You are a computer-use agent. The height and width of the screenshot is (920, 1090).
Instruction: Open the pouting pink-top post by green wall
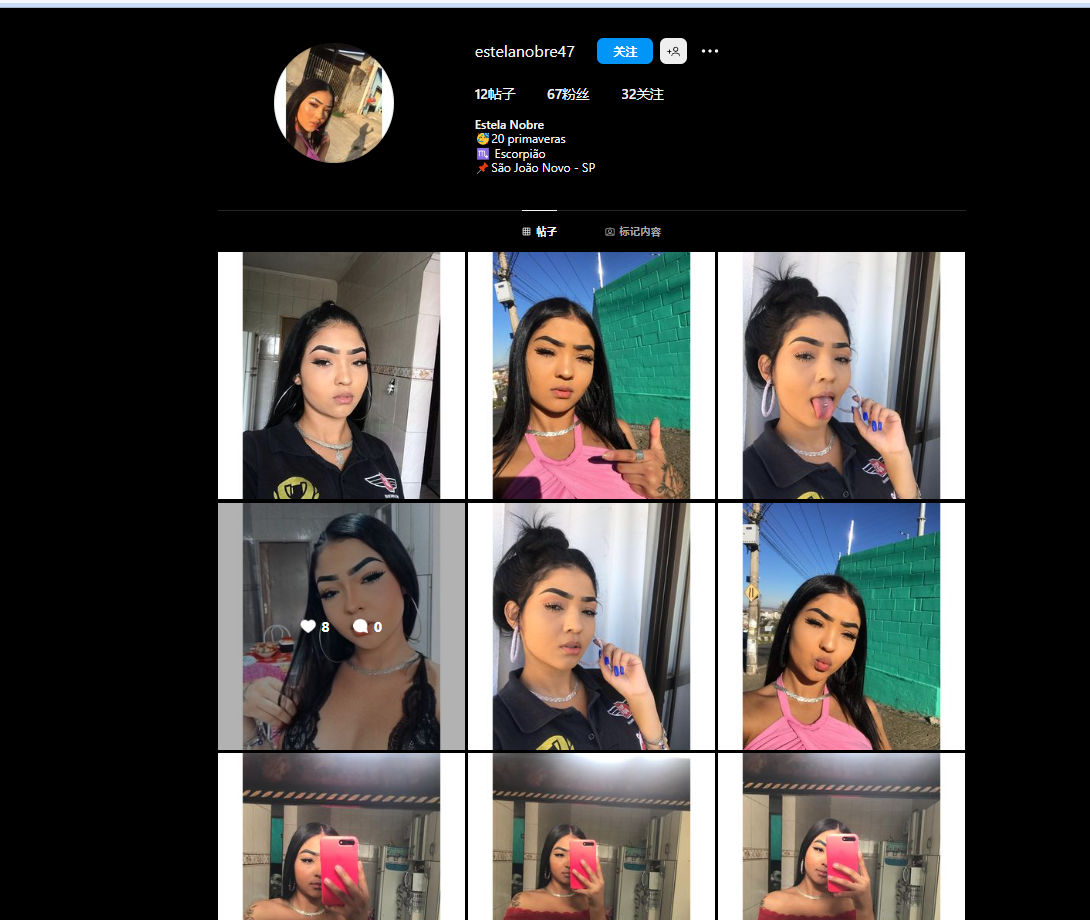click(841, 626)
